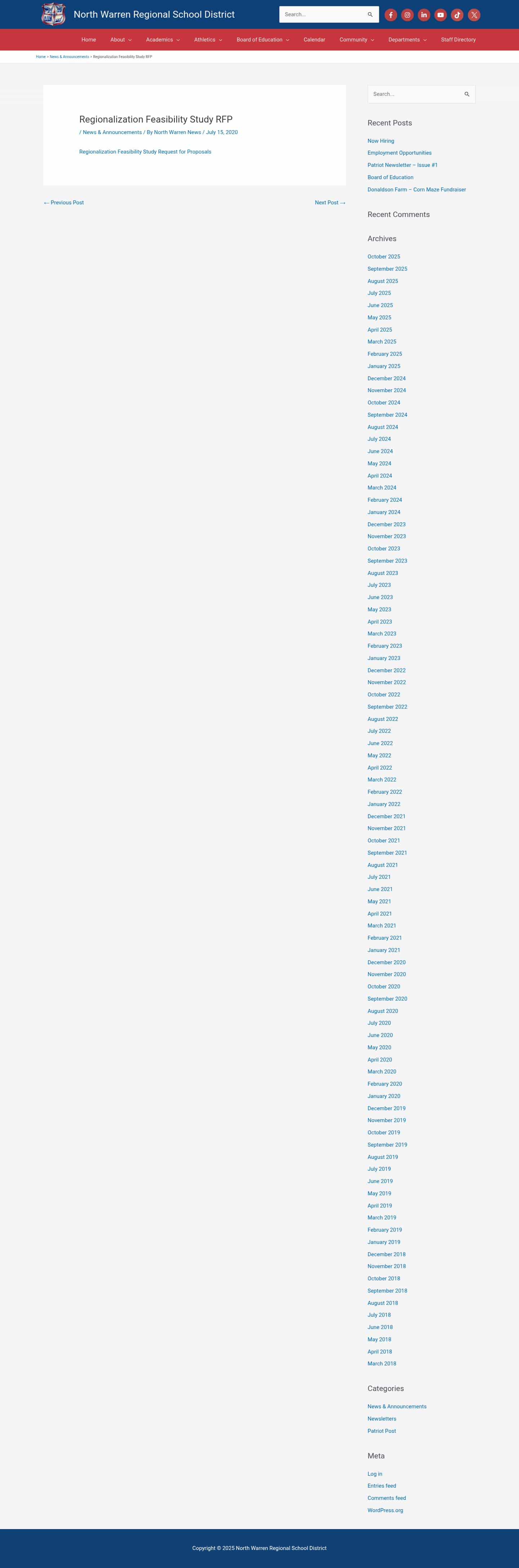Open the Newsletters category
The image size is (519, 1568).
coord(381,1419)
